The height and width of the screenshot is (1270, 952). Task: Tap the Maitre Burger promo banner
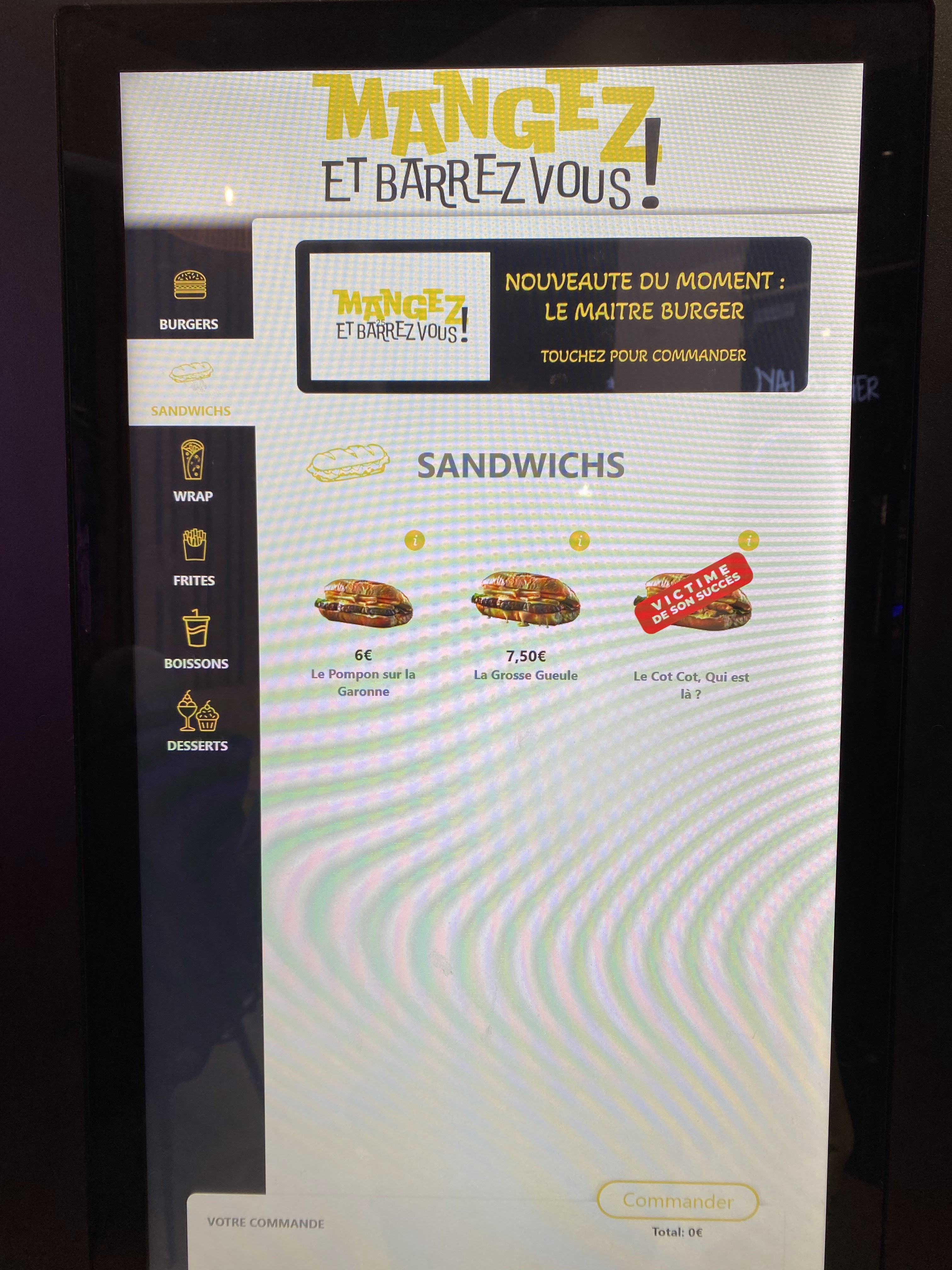553,315
